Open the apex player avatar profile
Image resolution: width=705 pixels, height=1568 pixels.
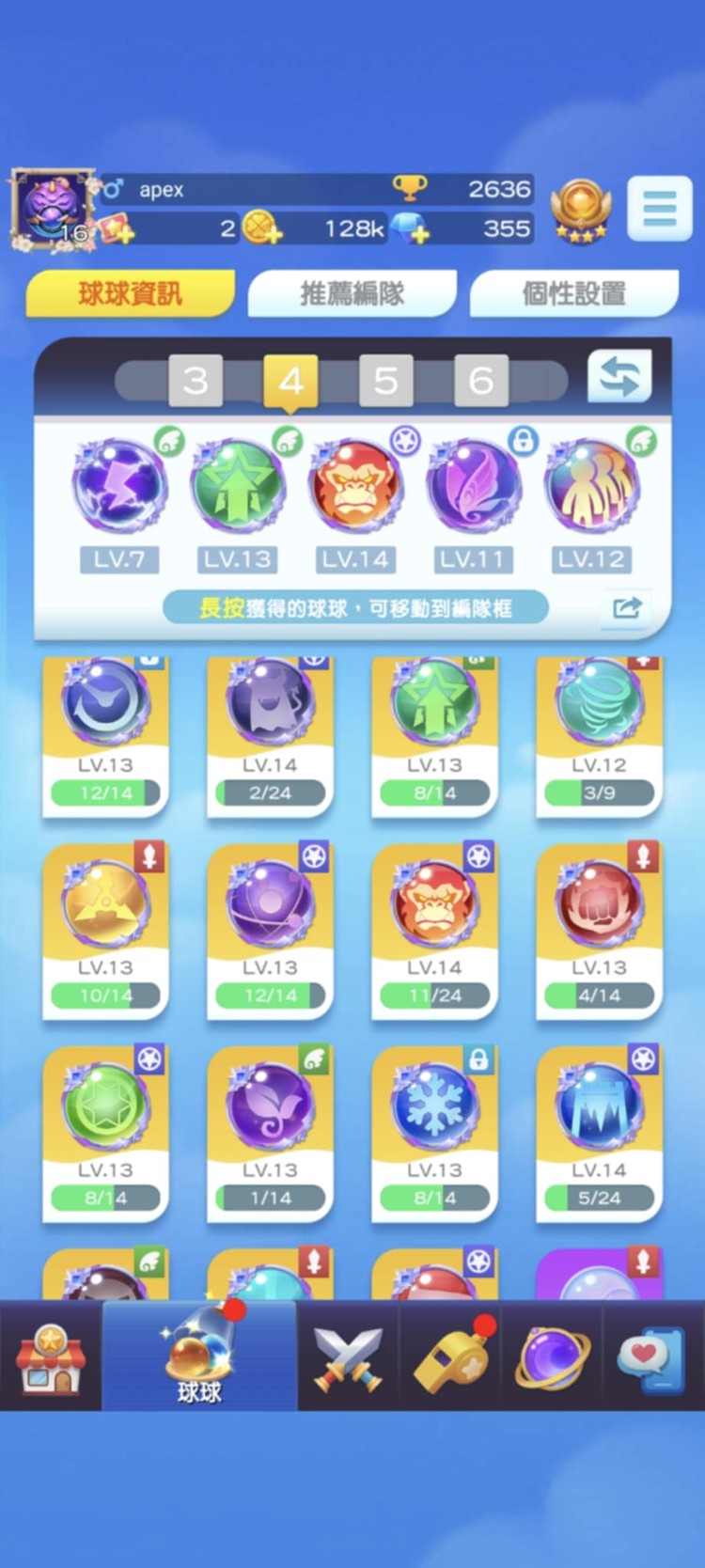52,211
